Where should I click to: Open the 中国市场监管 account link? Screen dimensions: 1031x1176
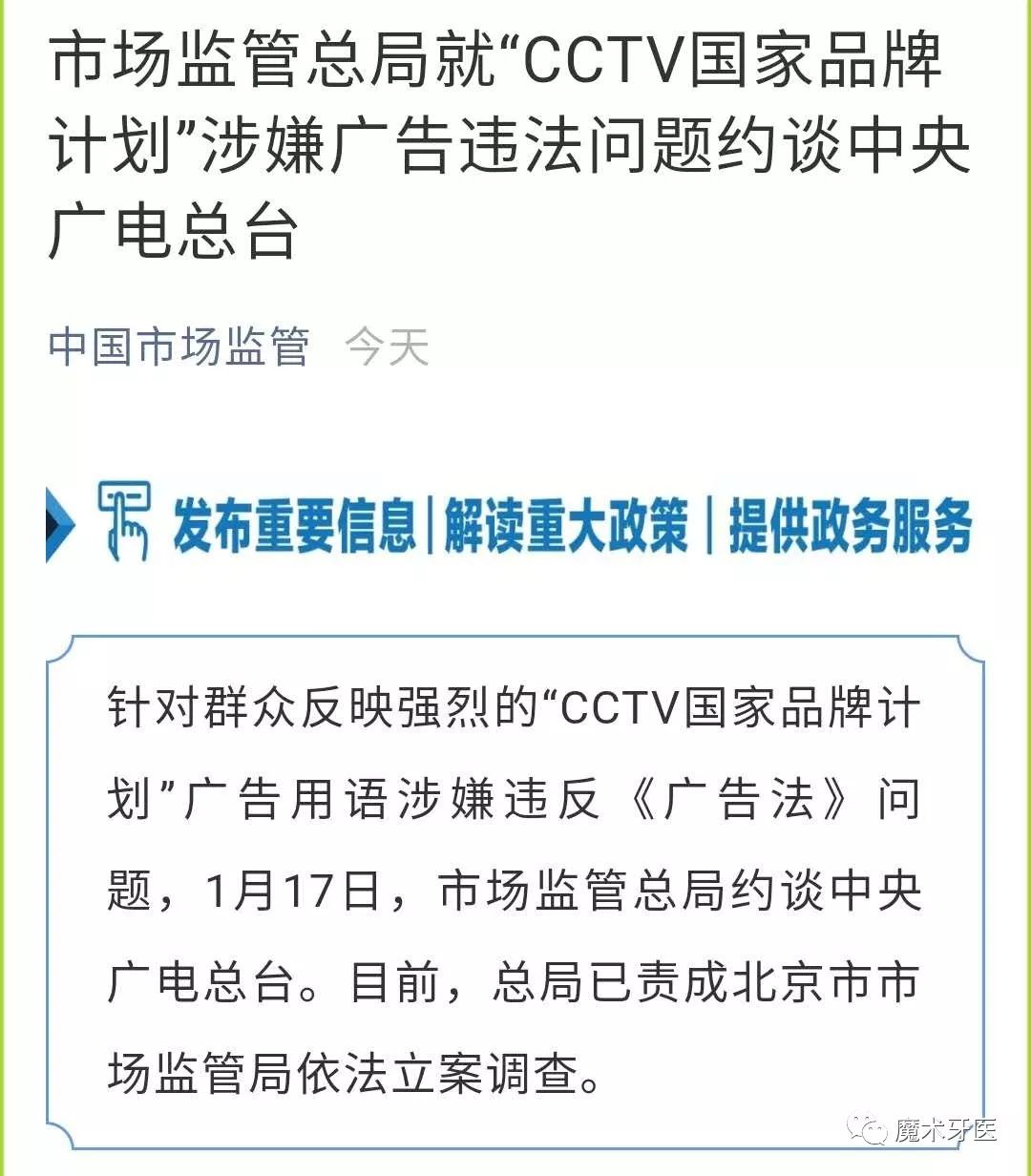click(179, 346)
